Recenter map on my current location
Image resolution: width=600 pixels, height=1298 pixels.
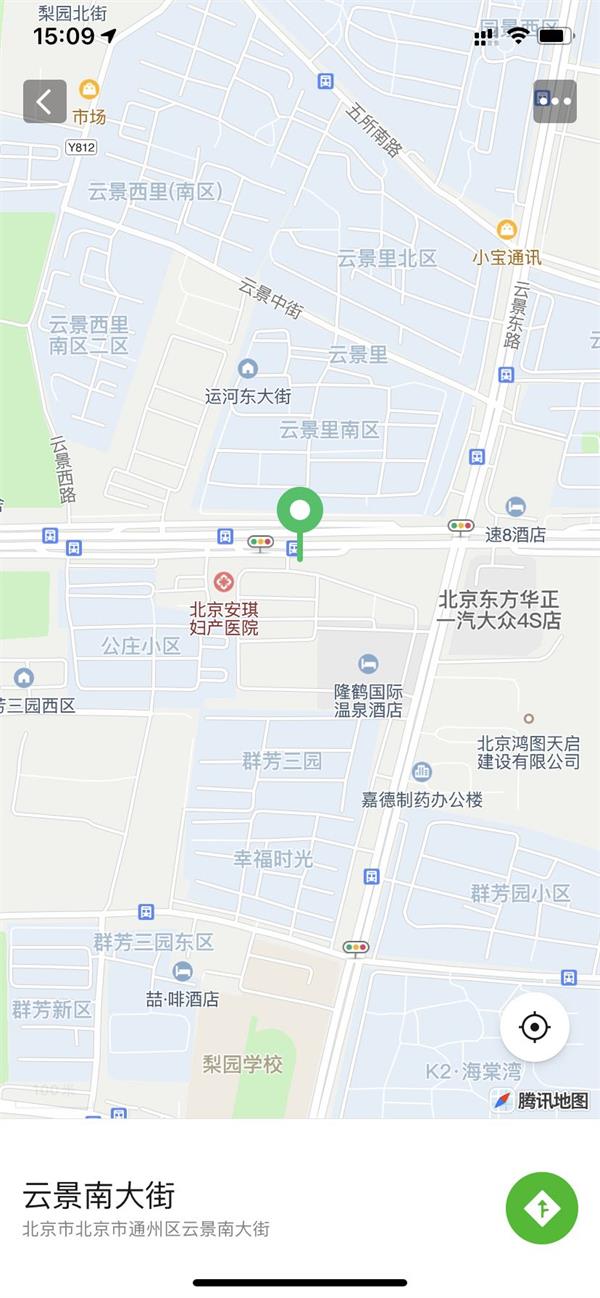click(535, 1027)
